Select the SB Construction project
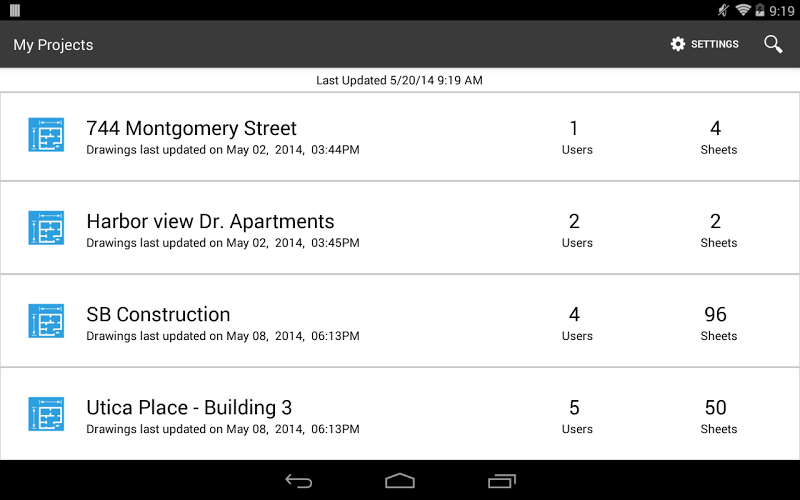800x500 pixels. point(158,315)
